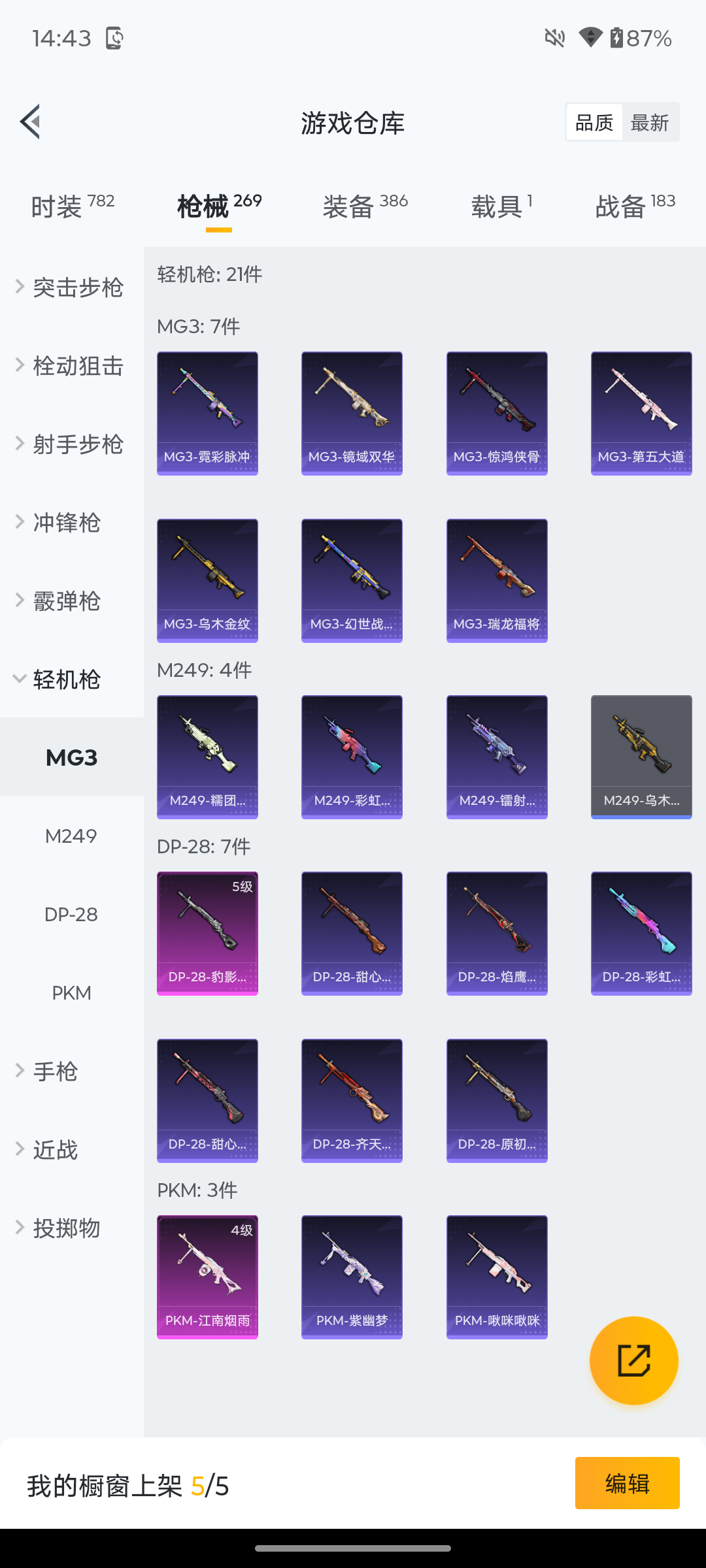Tap 编辑 to edit the showcase
706x1568 pixels.
[627, 1483]
